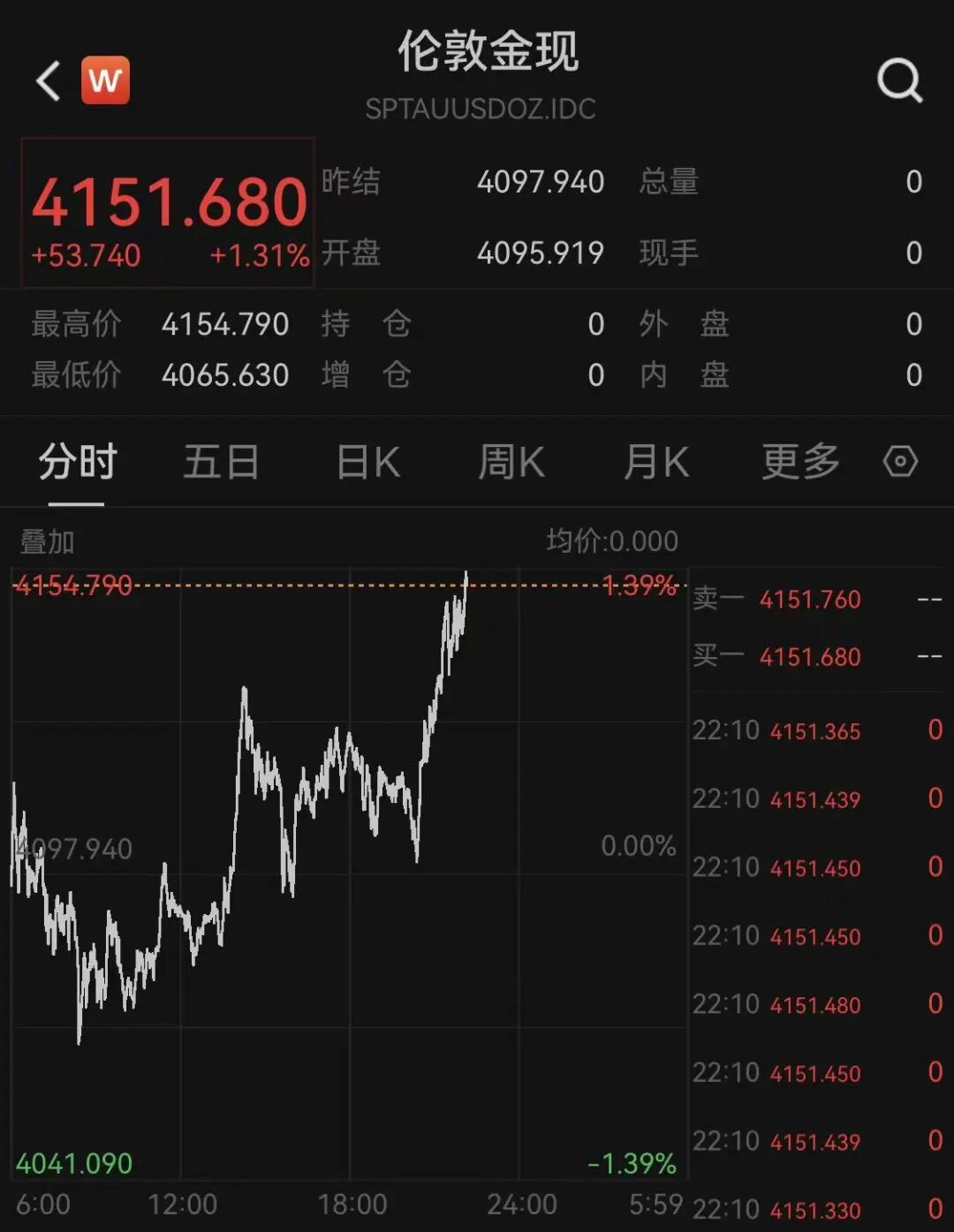954x1232 pixels.
Task: Show the 日K chart
Action: pyautogui.click(x=367, y=462)
